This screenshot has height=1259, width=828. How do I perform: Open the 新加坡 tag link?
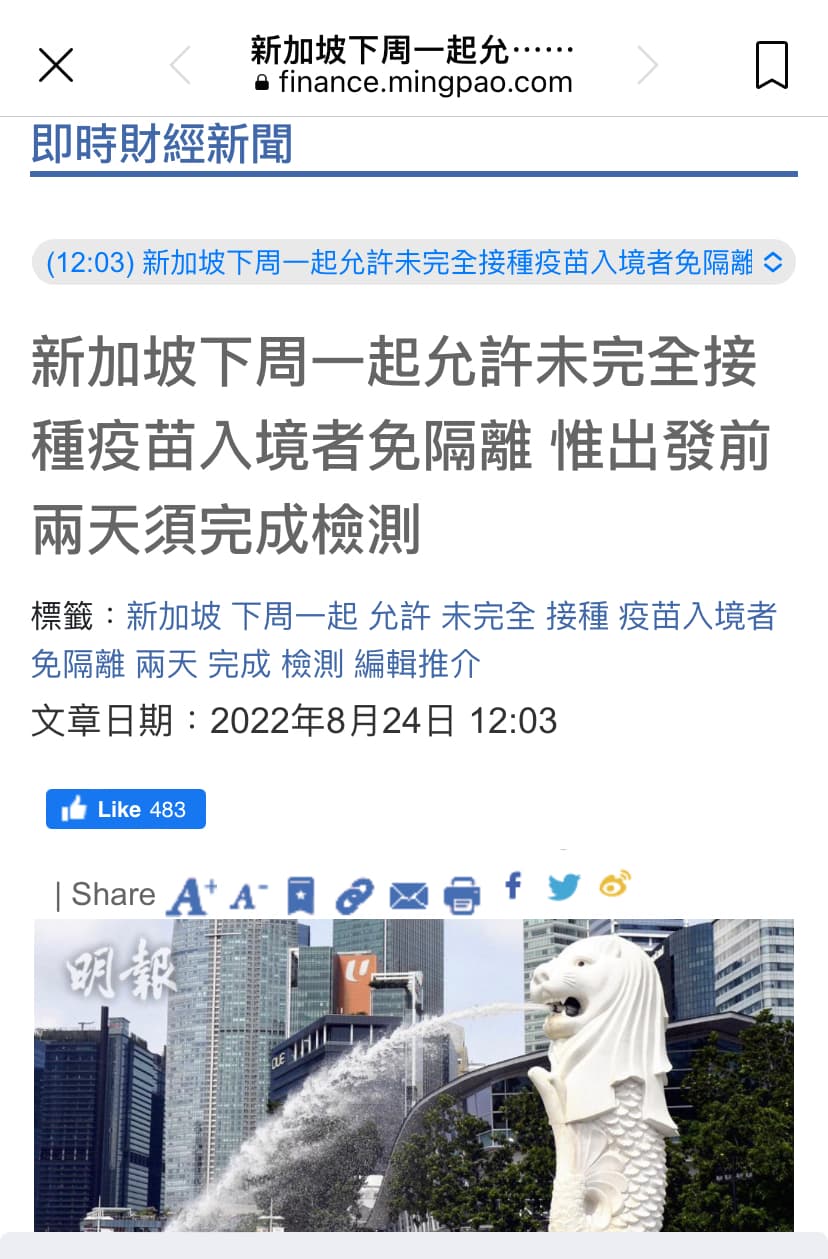(x=173, y=617)
